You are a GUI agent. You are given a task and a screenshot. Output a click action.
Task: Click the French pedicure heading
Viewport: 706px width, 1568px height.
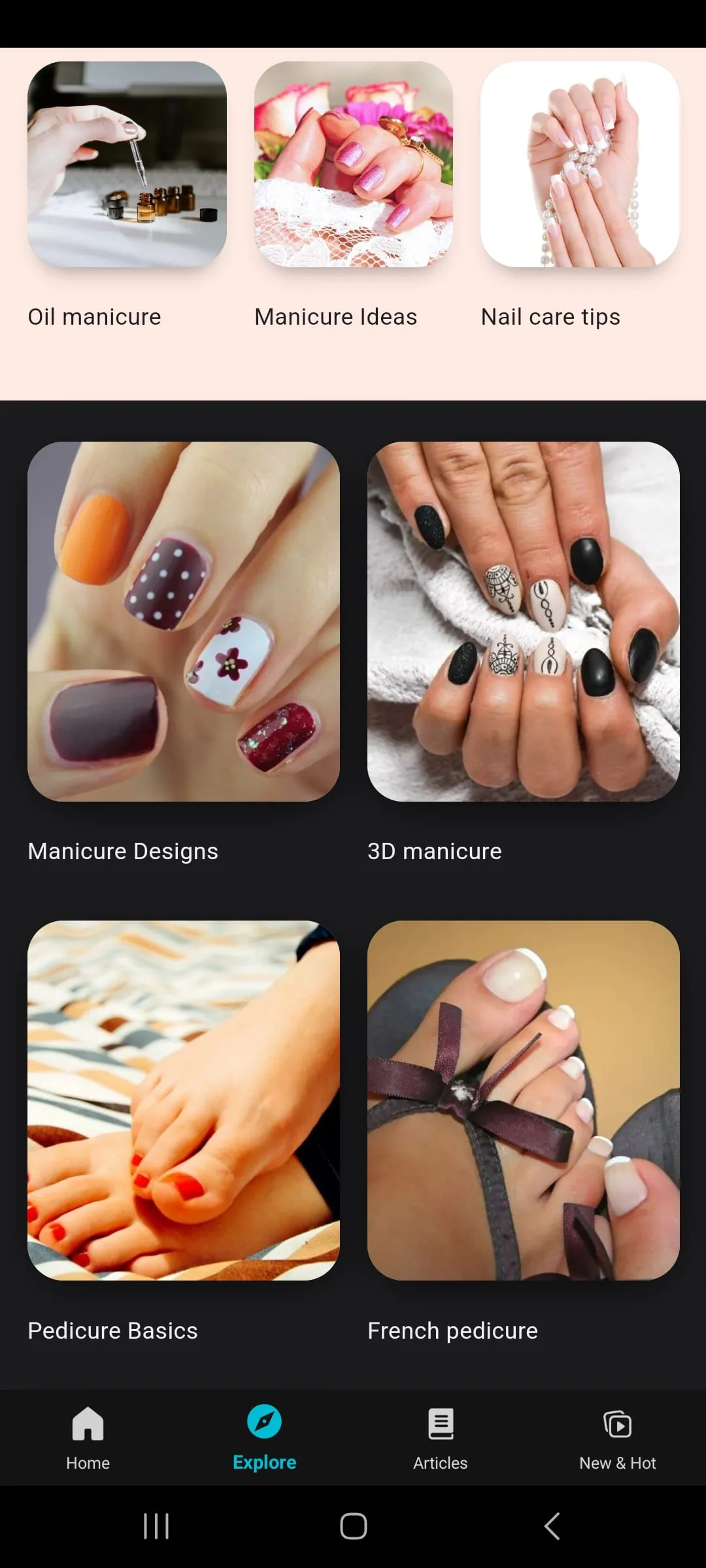tap(452, 1330)
